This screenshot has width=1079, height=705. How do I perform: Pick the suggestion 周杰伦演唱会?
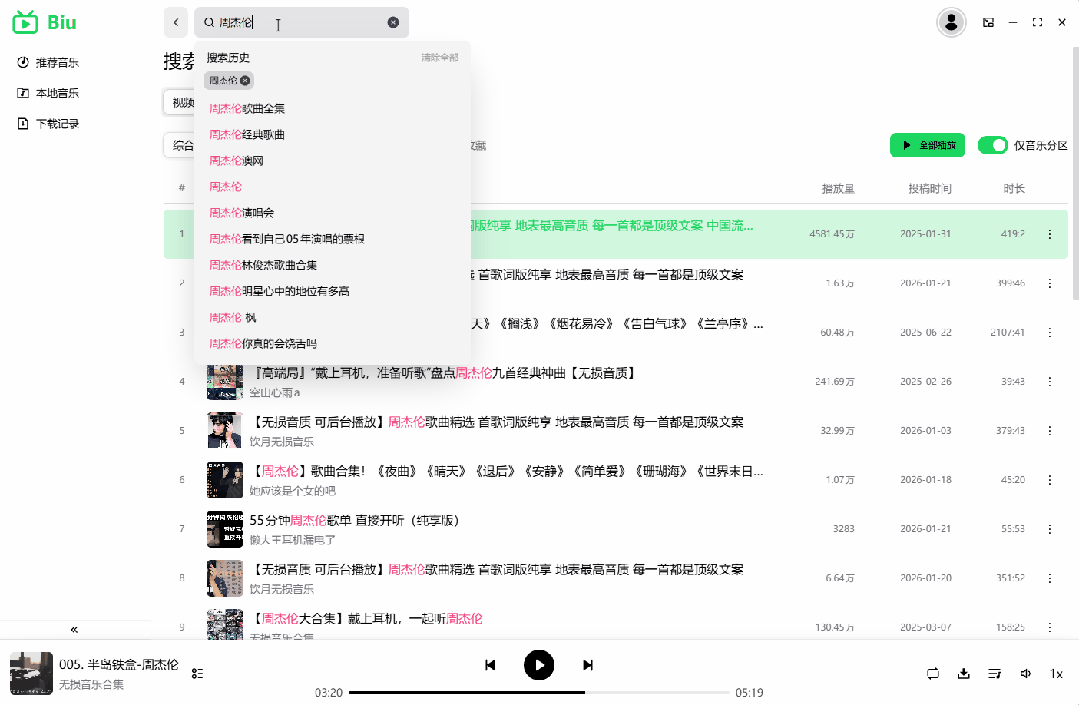coord(241,212)
